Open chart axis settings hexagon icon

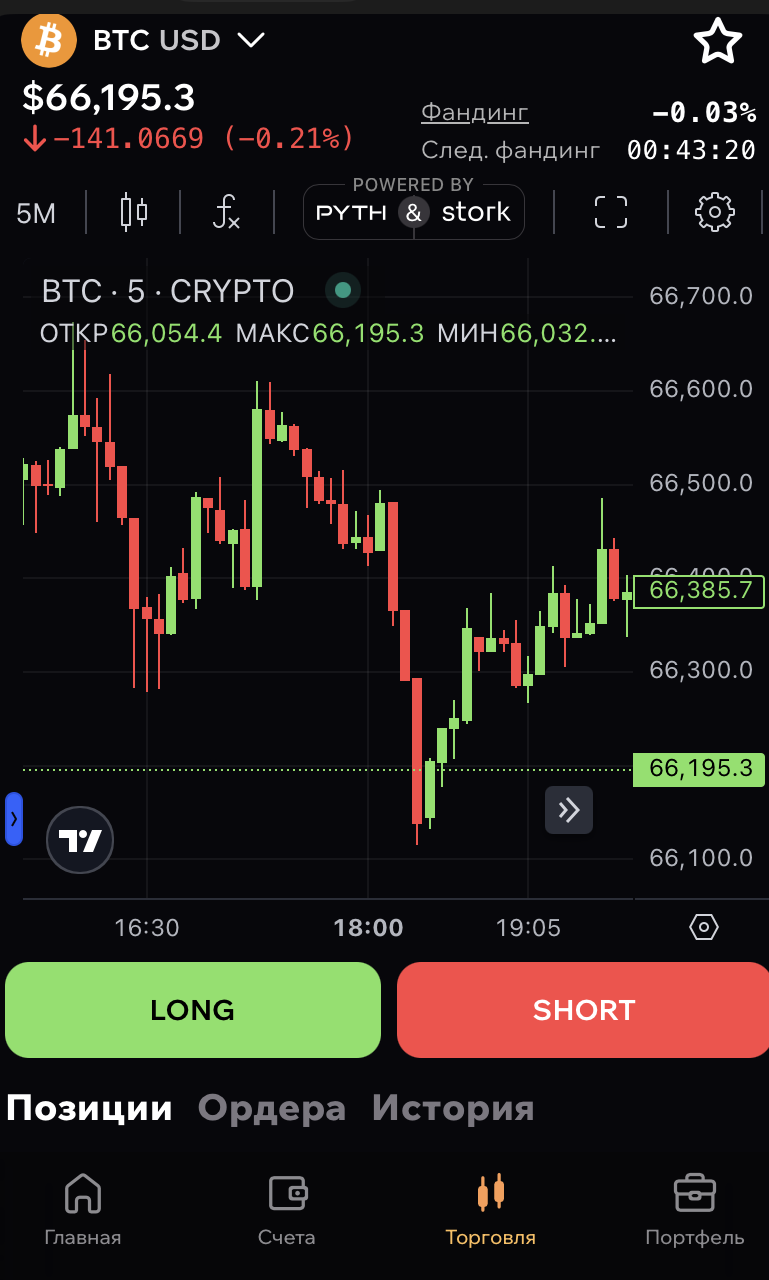[704, 928]
